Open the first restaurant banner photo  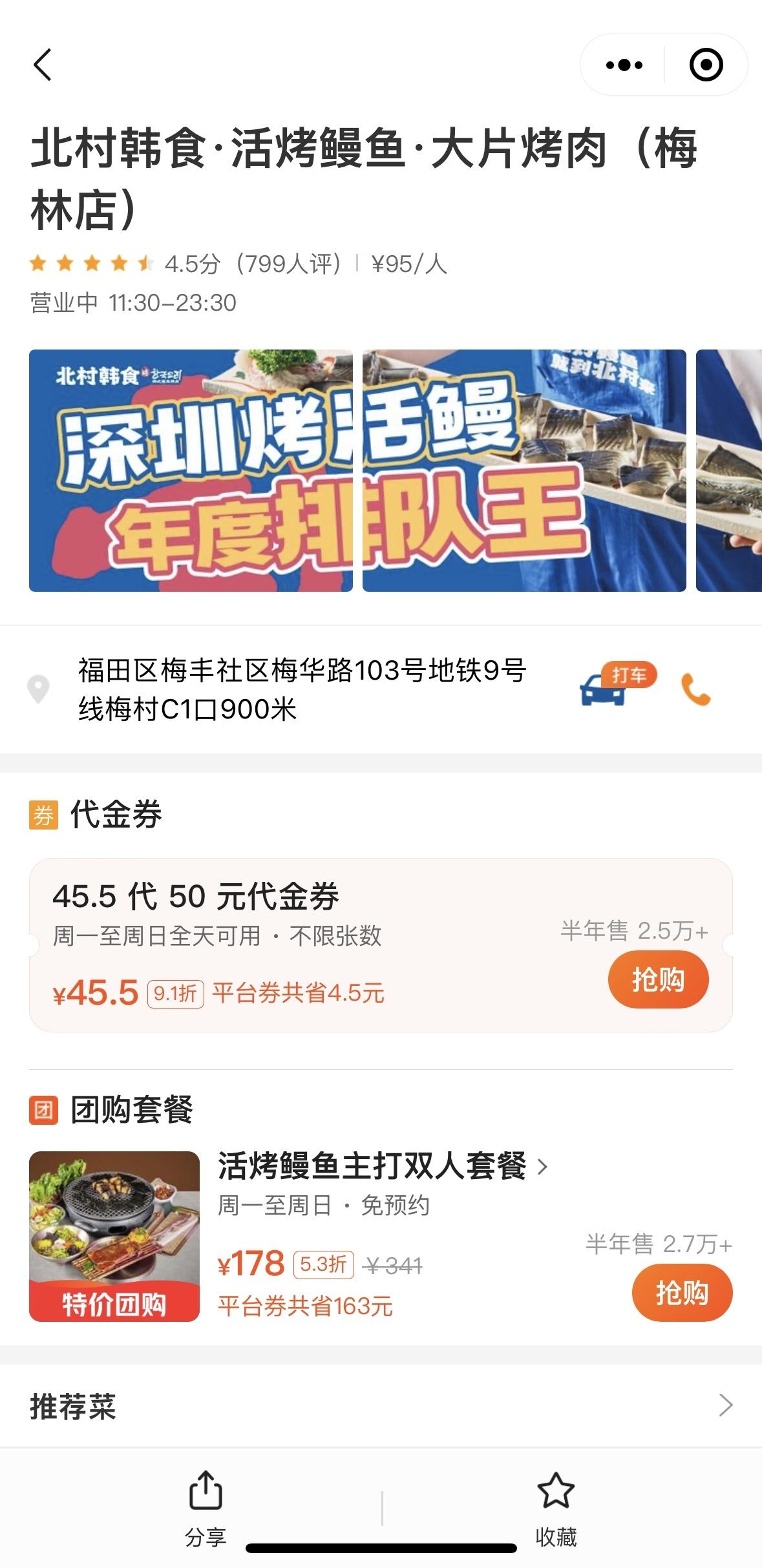(x=191, y=470)
